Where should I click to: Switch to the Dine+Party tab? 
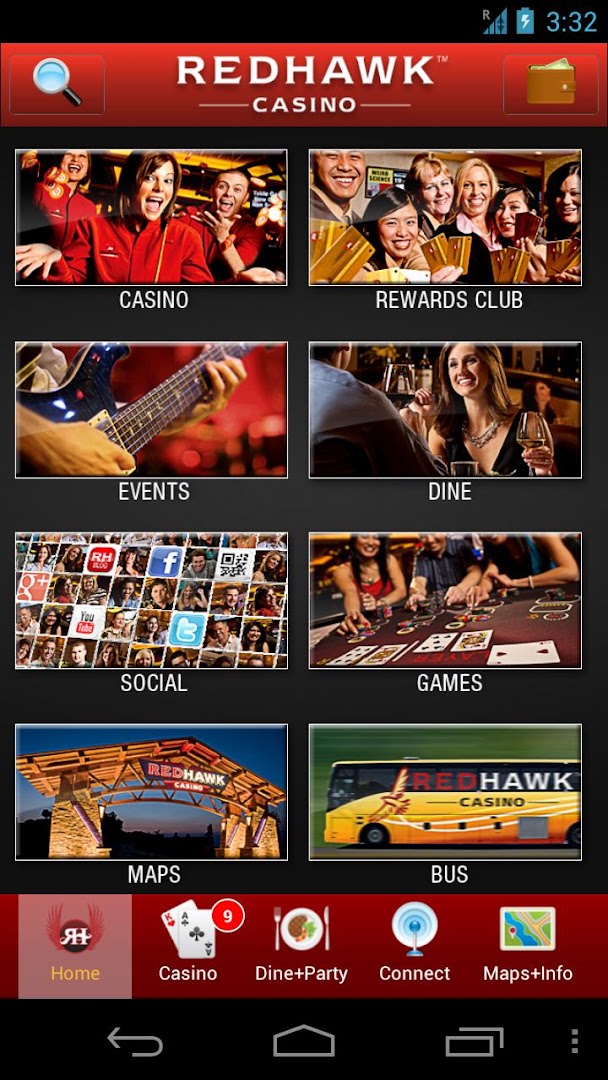point(301,945)
